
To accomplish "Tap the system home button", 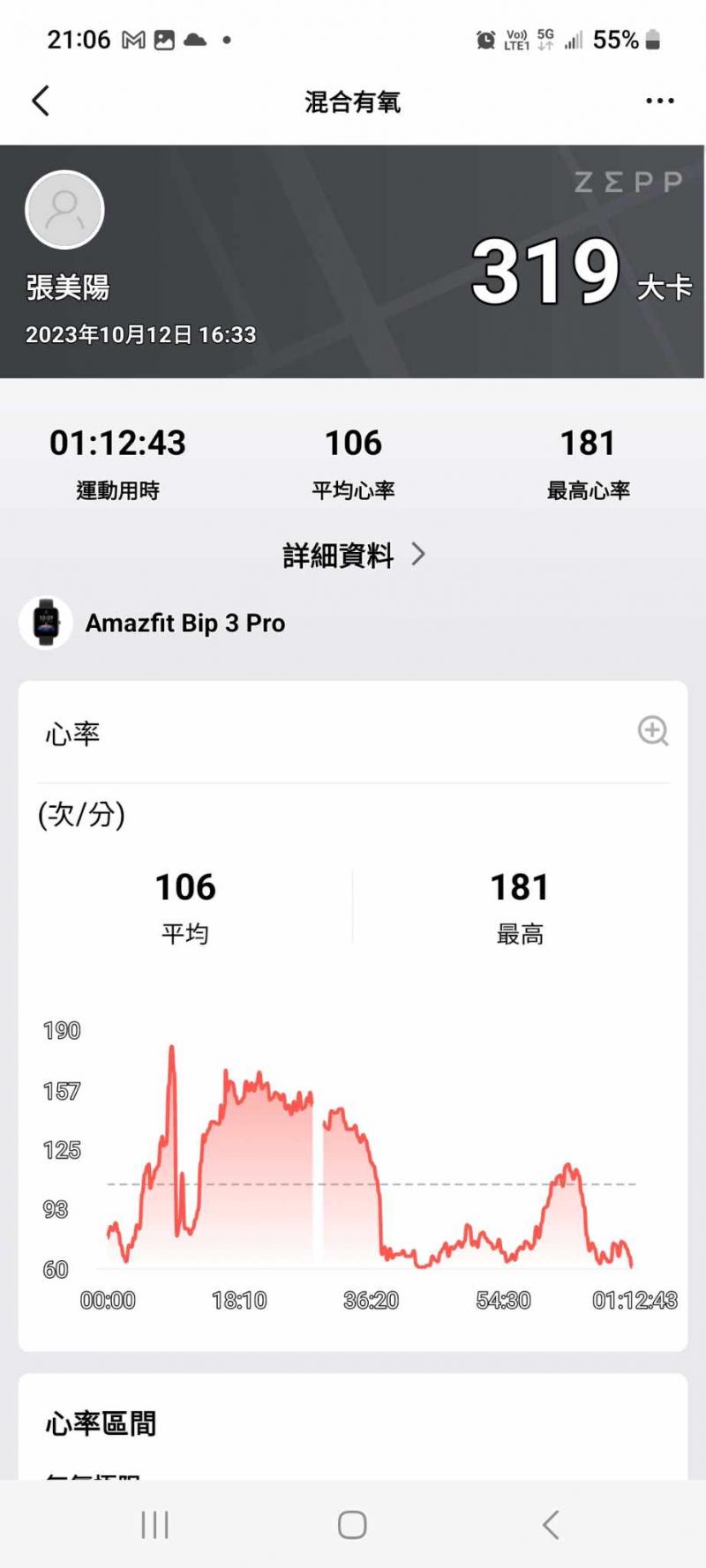I will pyautogui.click(x=352, y=1525).
